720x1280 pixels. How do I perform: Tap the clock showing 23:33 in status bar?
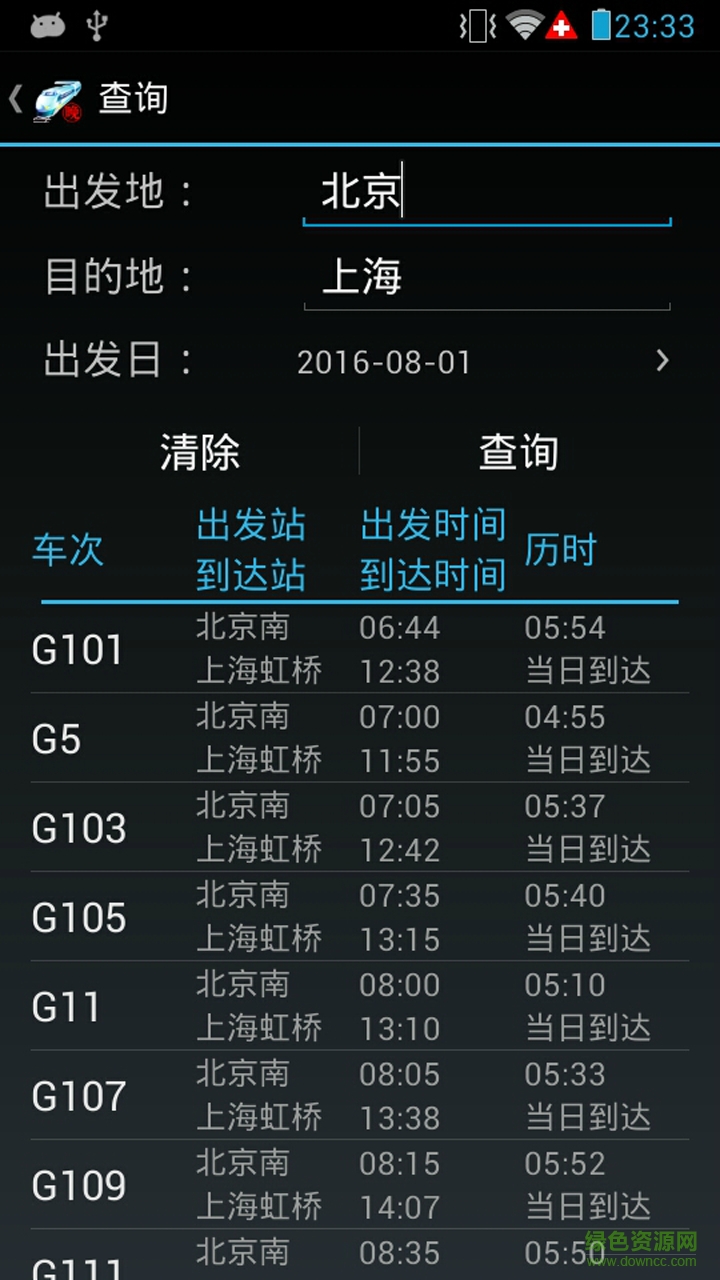[655, 24]
